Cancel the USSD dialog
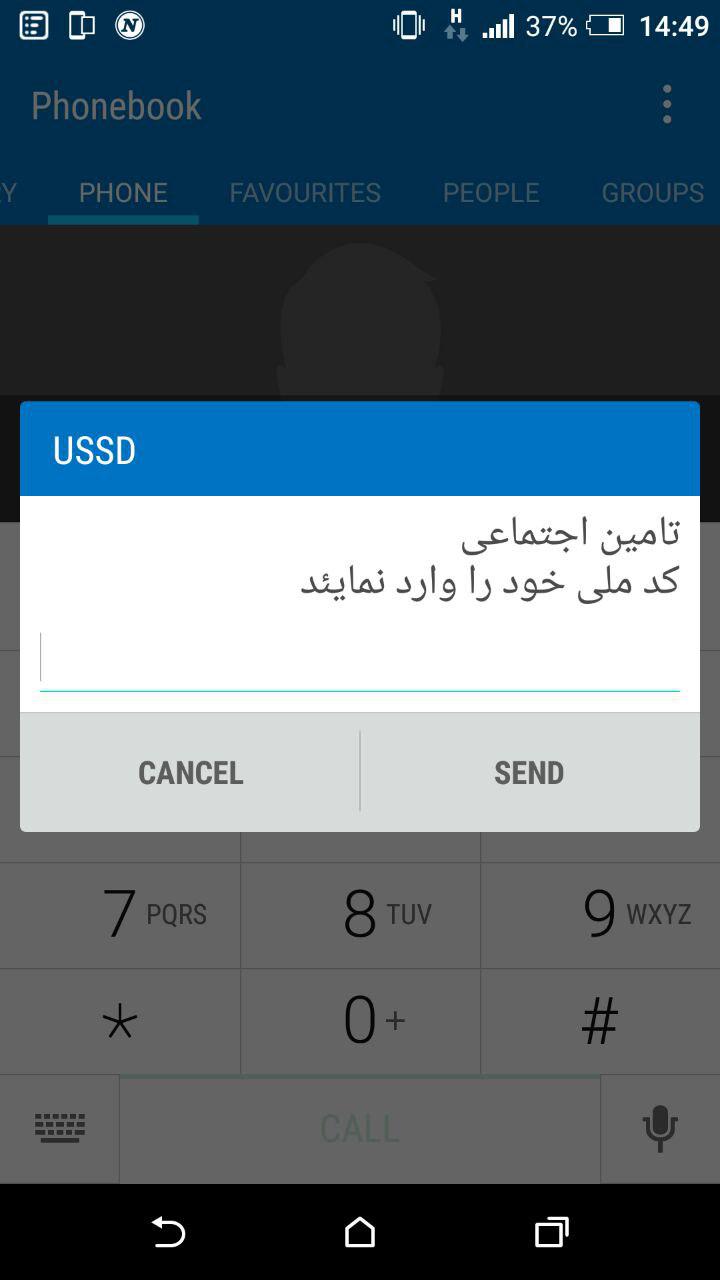Screen dimensions: 720x1280 pos(190,772)
